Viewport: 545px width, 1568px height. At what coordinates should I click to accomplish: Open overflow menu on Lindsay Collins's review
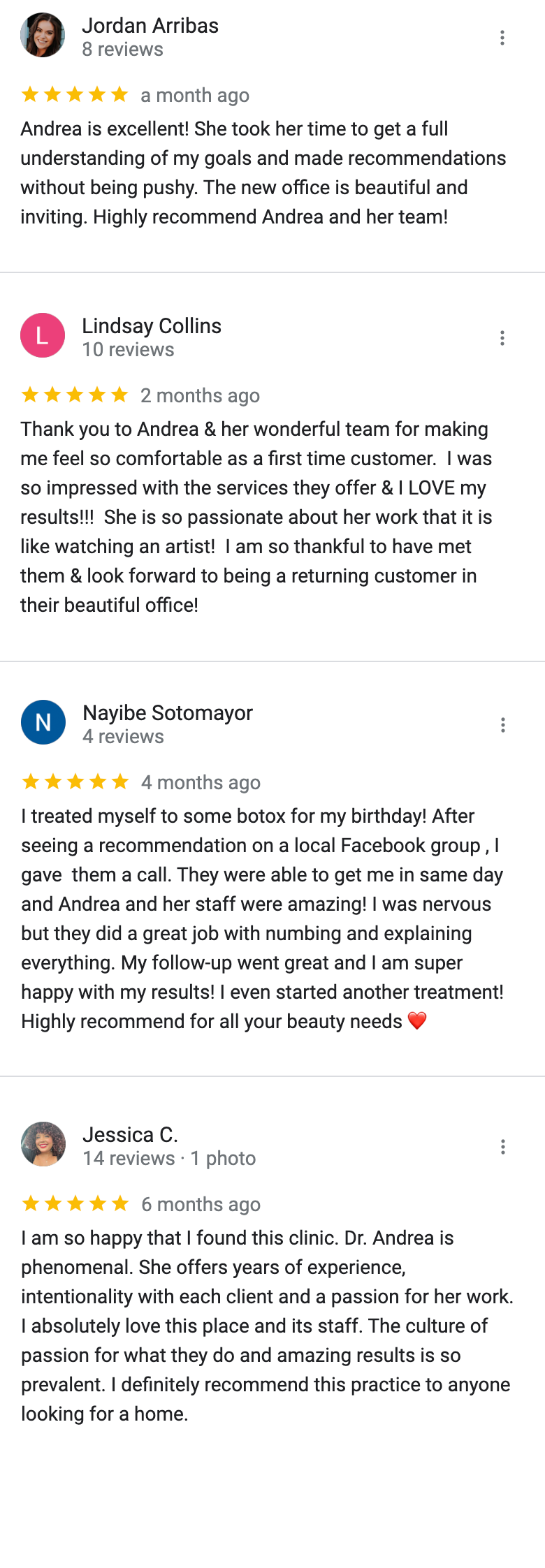click(x=502, y=338)
